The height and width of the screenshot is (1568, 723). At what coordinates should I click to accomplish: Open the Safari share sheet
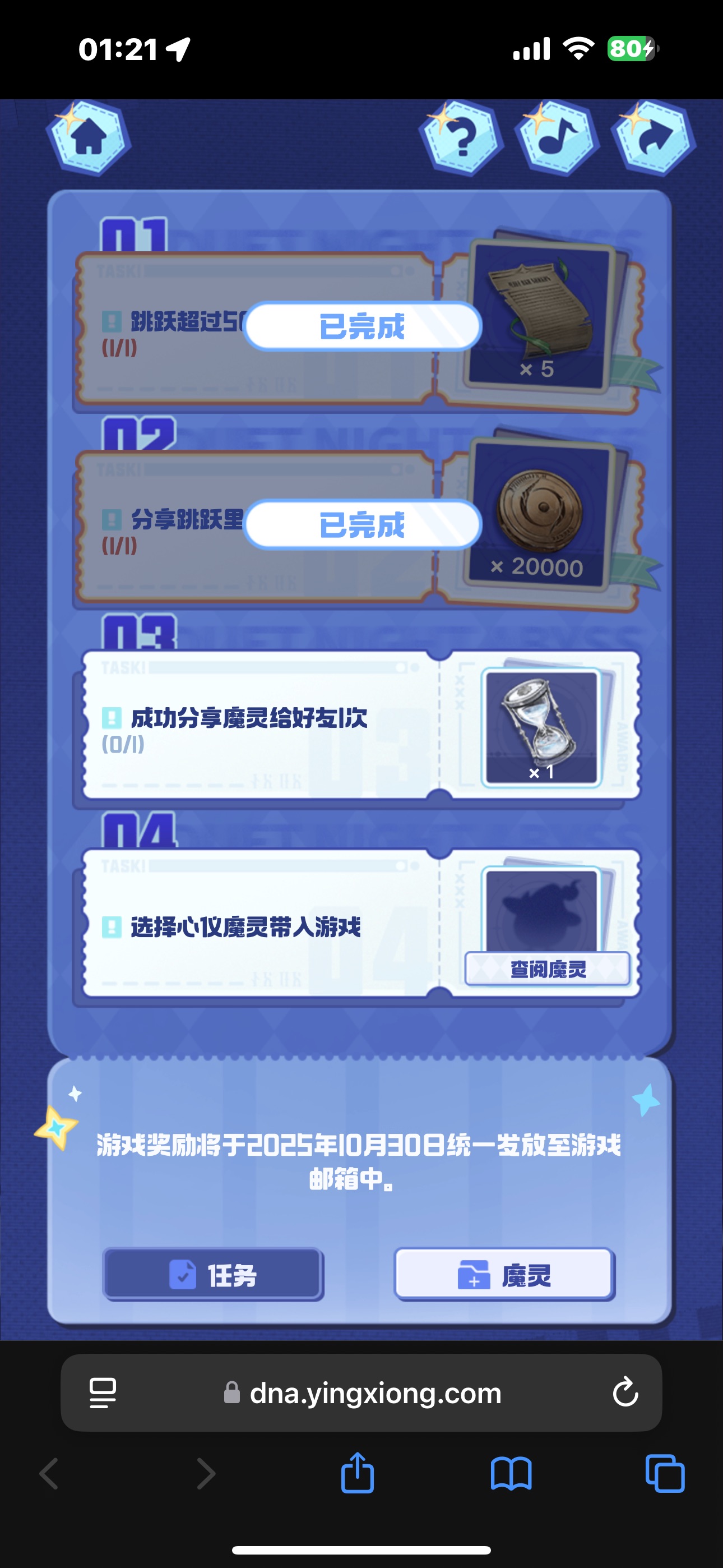pyautogui.click(x=357, y=1474)
